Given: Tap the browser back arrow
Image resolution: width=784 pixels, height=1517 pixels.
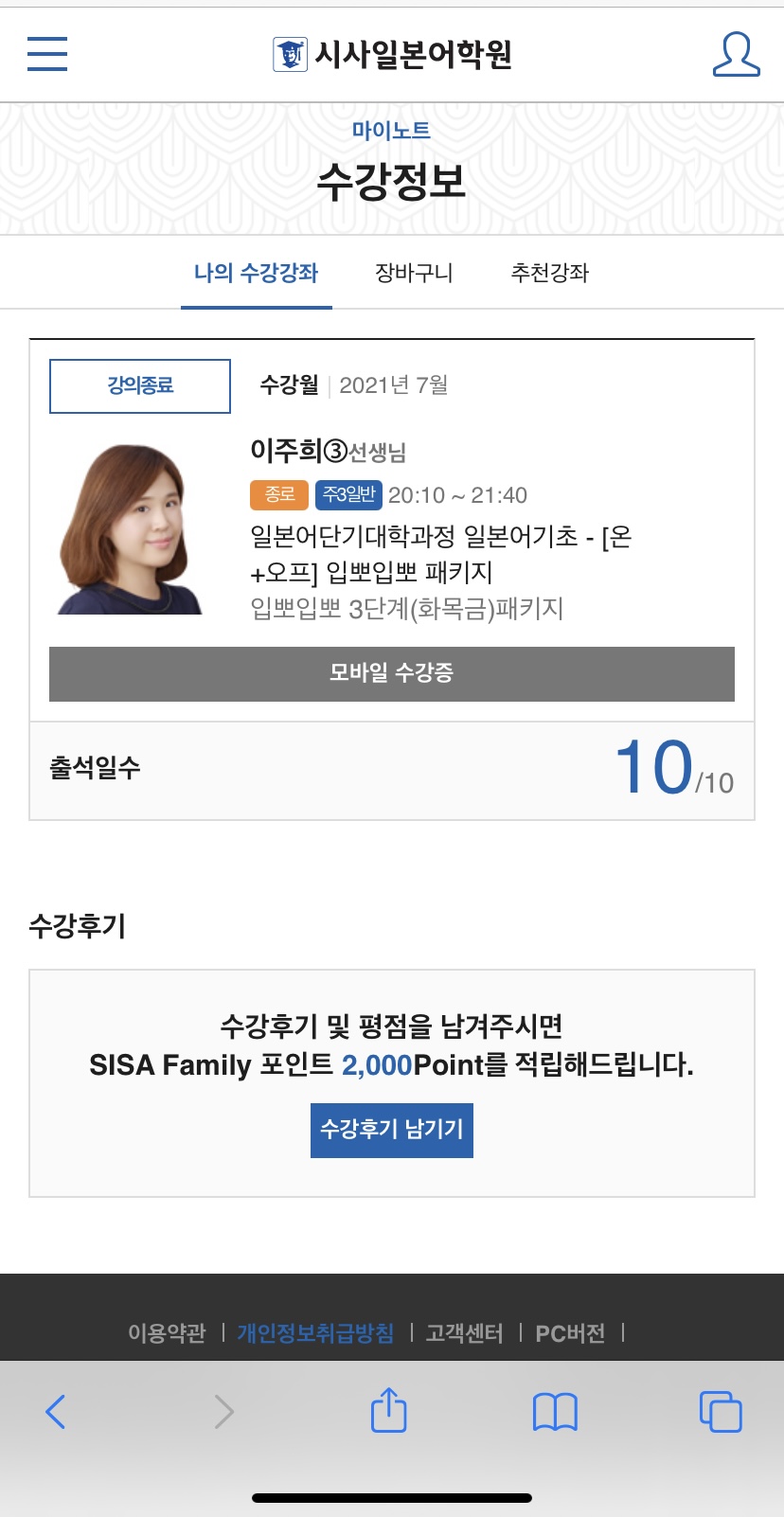Looking at the screenshot, I should [55, 1411].
